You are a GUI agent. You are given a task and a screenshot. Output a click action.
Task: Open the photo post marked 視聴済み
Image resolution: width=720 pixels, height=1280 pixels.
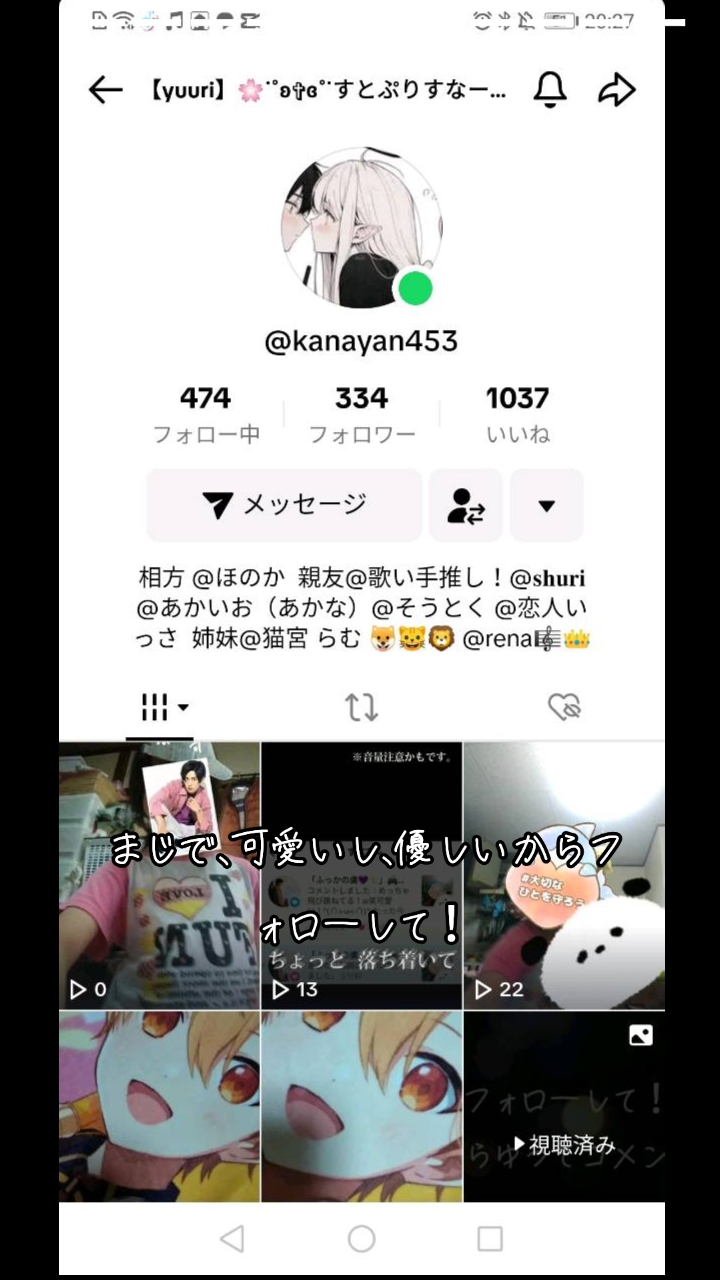click(564, 1105)
